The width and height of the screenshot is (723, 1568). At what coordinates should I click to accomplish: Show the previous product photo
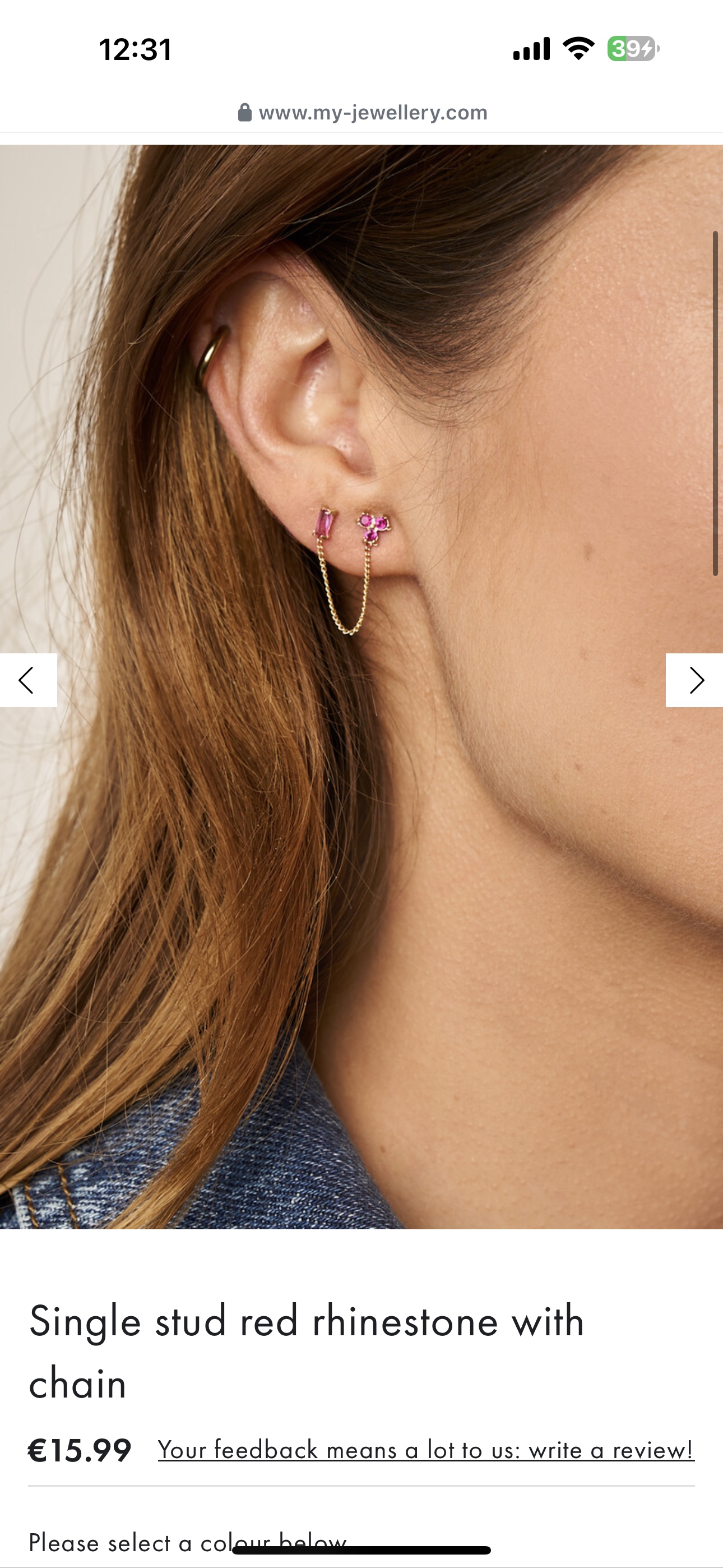click(28, 680)
